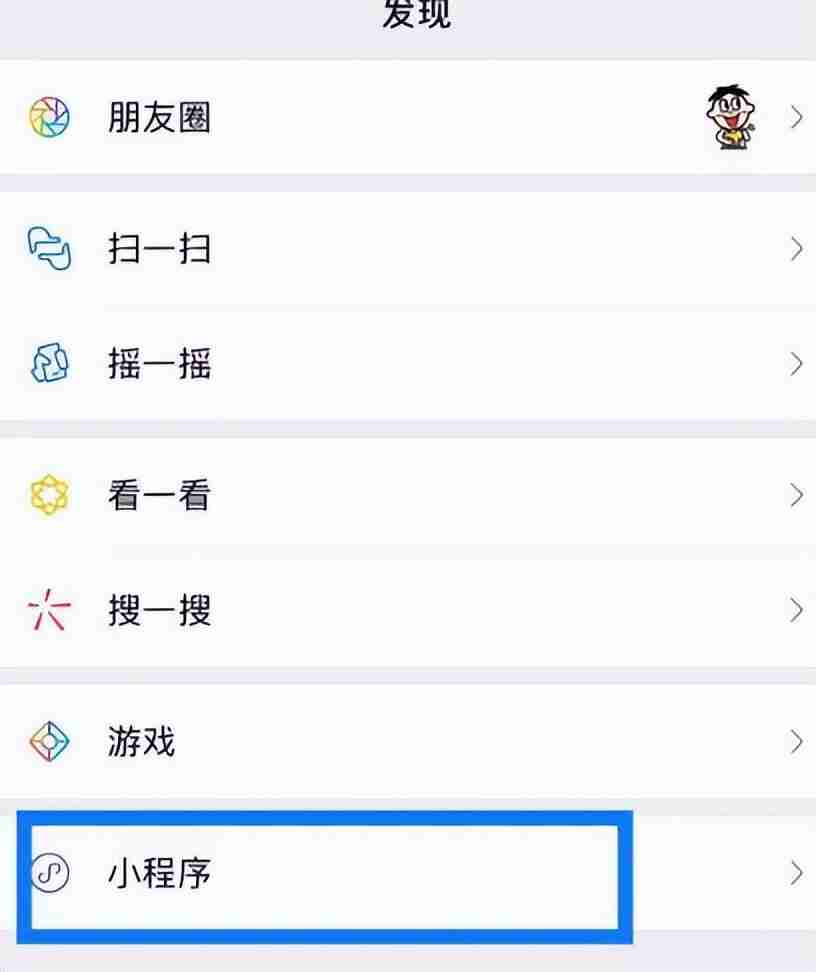This screenshot has width=816, height=972.
Task: Tap the 小程序 Mini Programs icon
Action: point(48,872)
